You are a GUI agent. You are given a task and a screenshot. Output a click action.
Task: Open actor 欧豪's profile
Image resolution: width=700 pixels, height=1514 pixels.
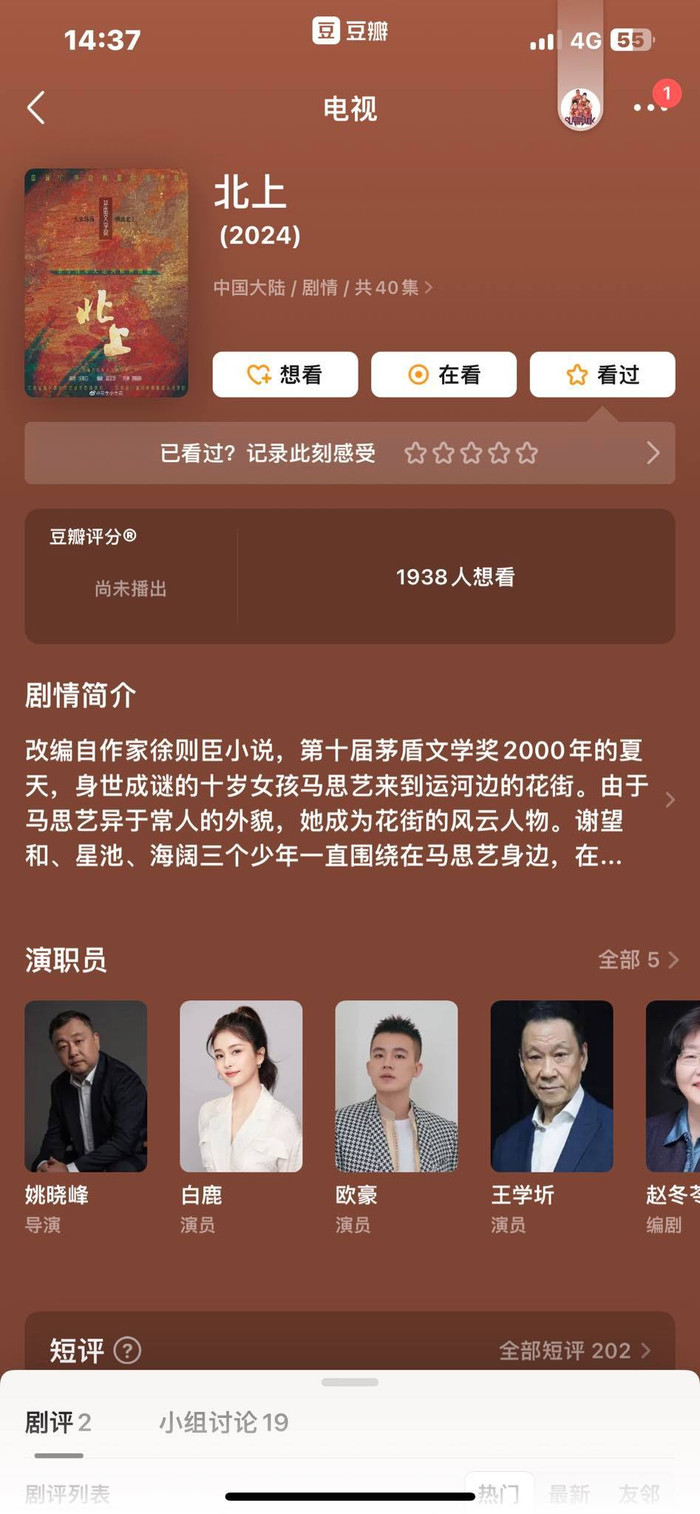coord(396,1086)
